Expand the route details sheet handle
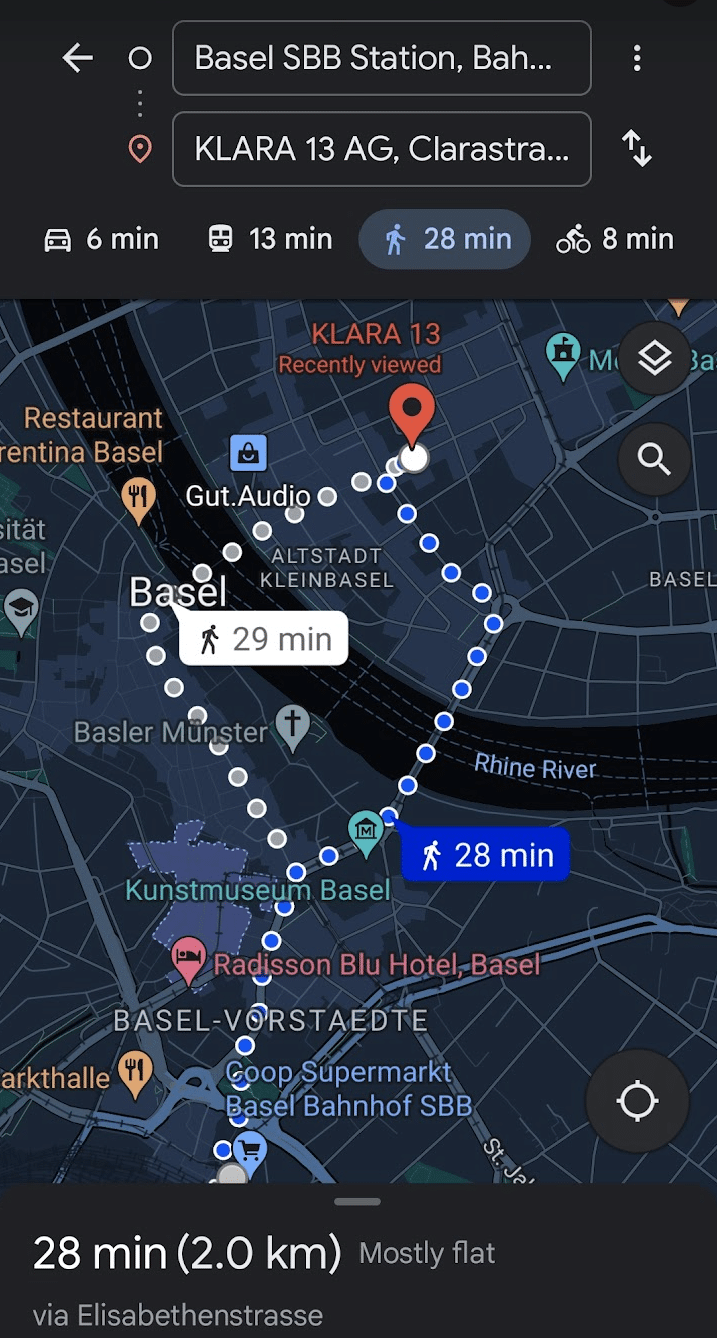Image resolution: width=718 pixels, height=1338 pixels. click(x=358, y=1201)
